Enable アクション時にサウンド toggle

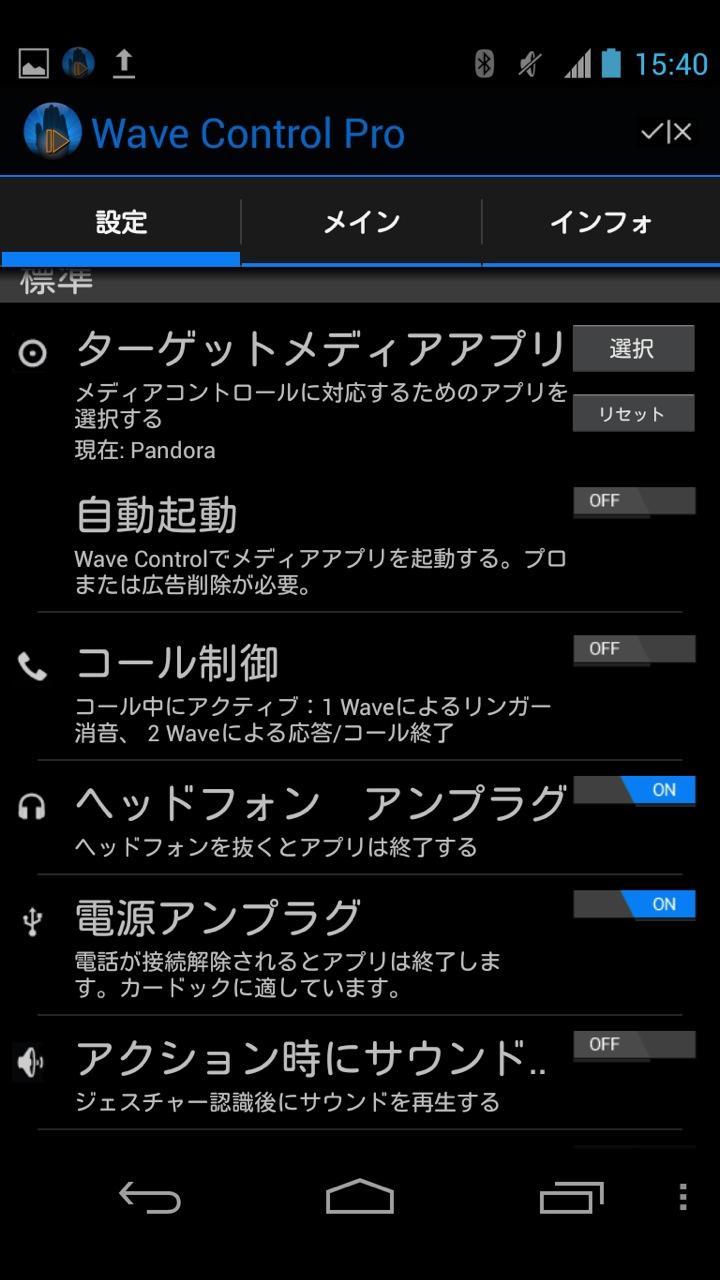pyautogui.click(x=633, y=1044)
